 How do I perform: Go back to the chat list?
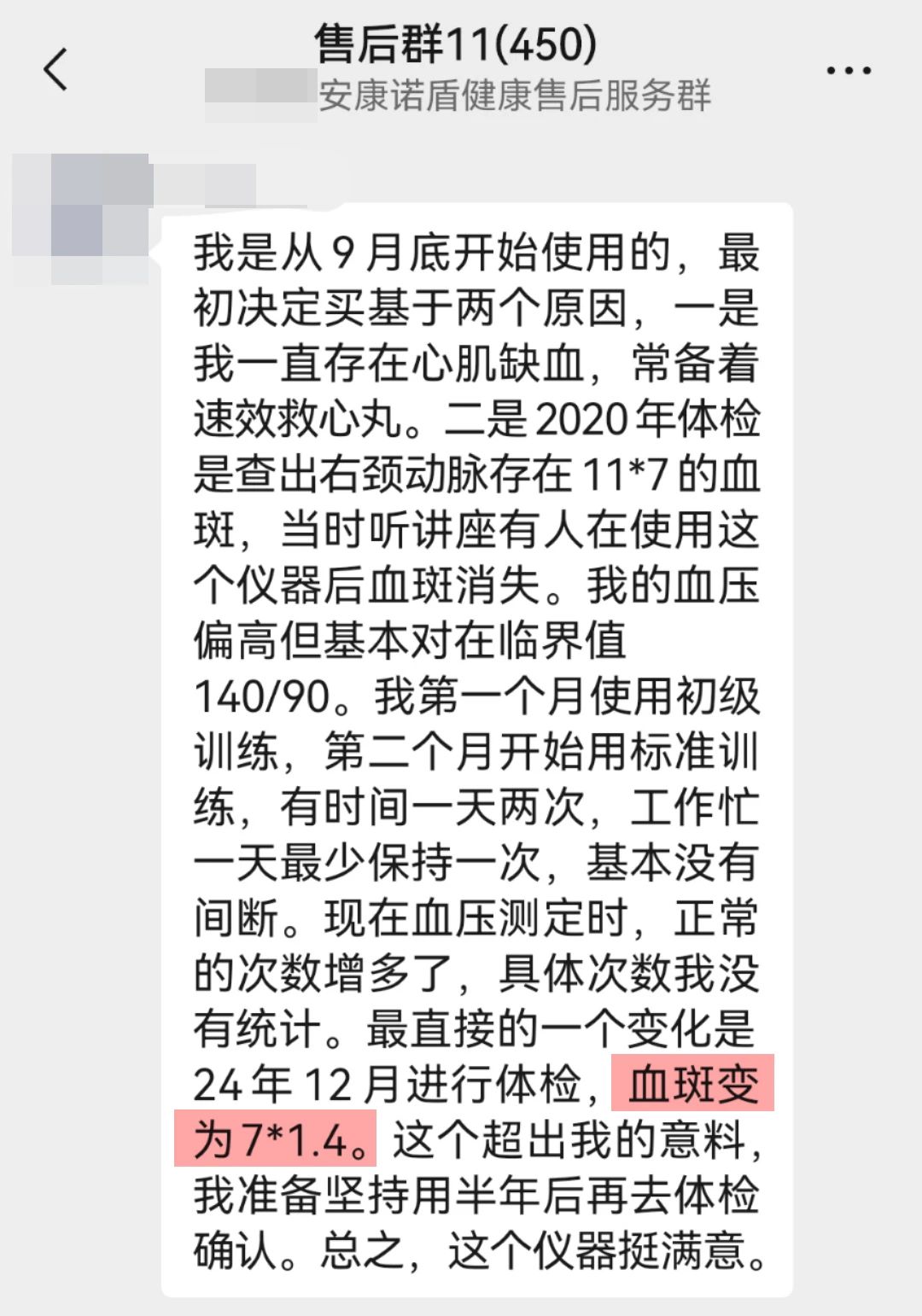pyautogui.click(x=55, y=70)
